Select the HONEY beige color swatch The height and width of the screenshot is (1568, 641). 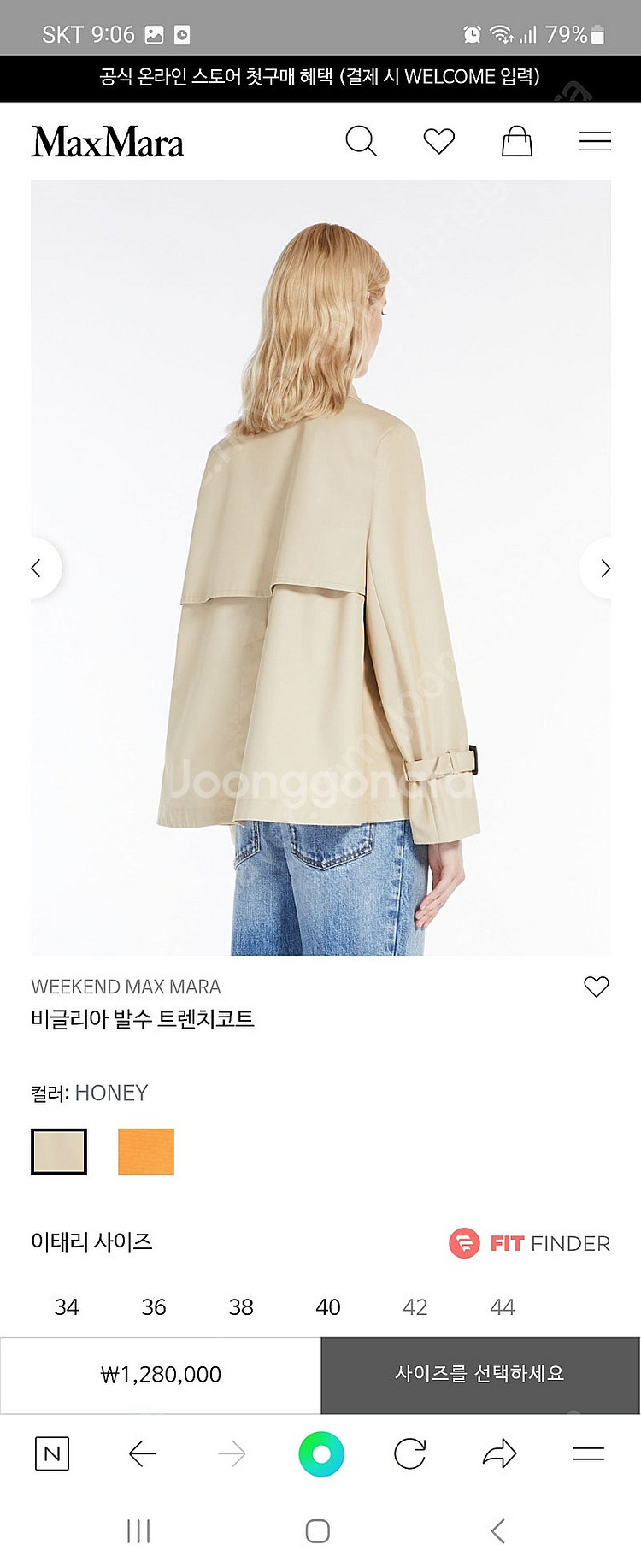pos(59,1151)
